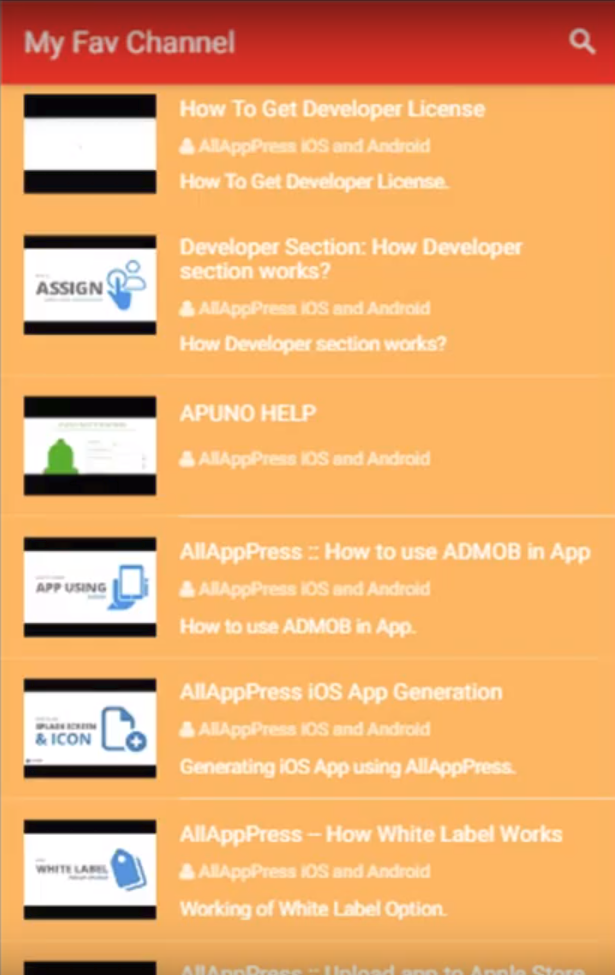
Task: Open the APUNO HELP video
Action: coord(248,414)
